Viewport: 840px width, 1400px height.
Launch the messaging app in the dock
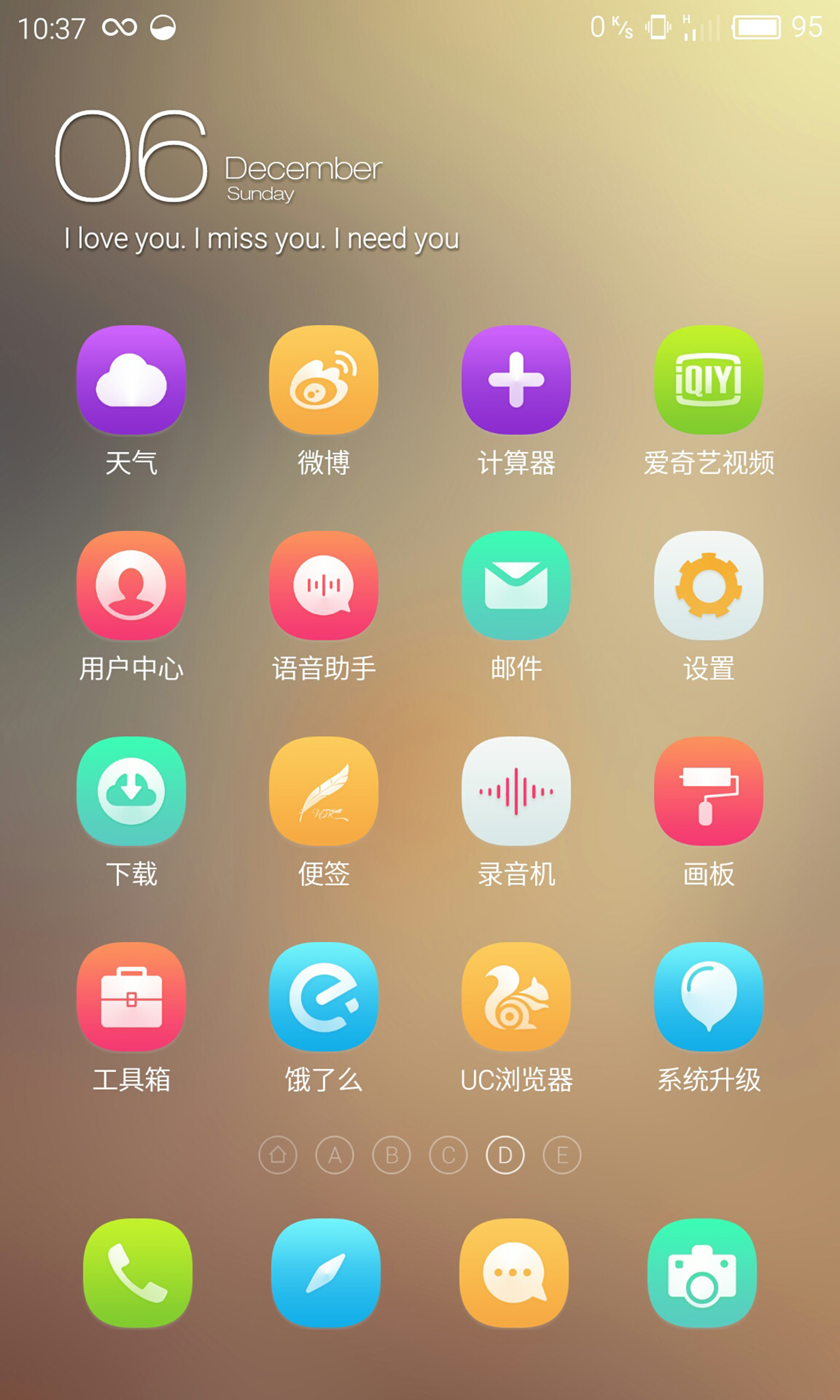514,1273
